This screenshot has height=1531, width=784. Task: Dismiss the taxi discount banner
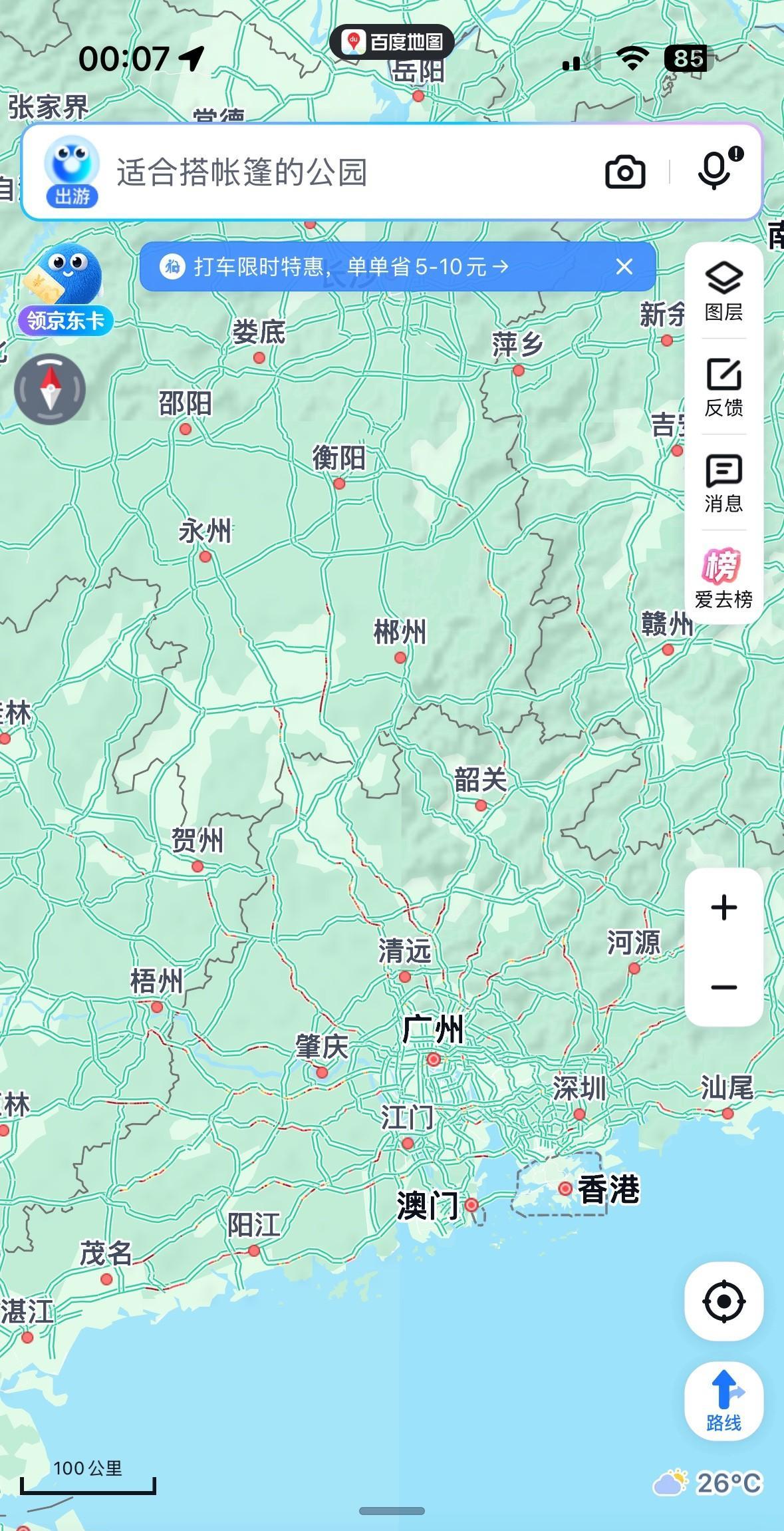click(624, 267)
